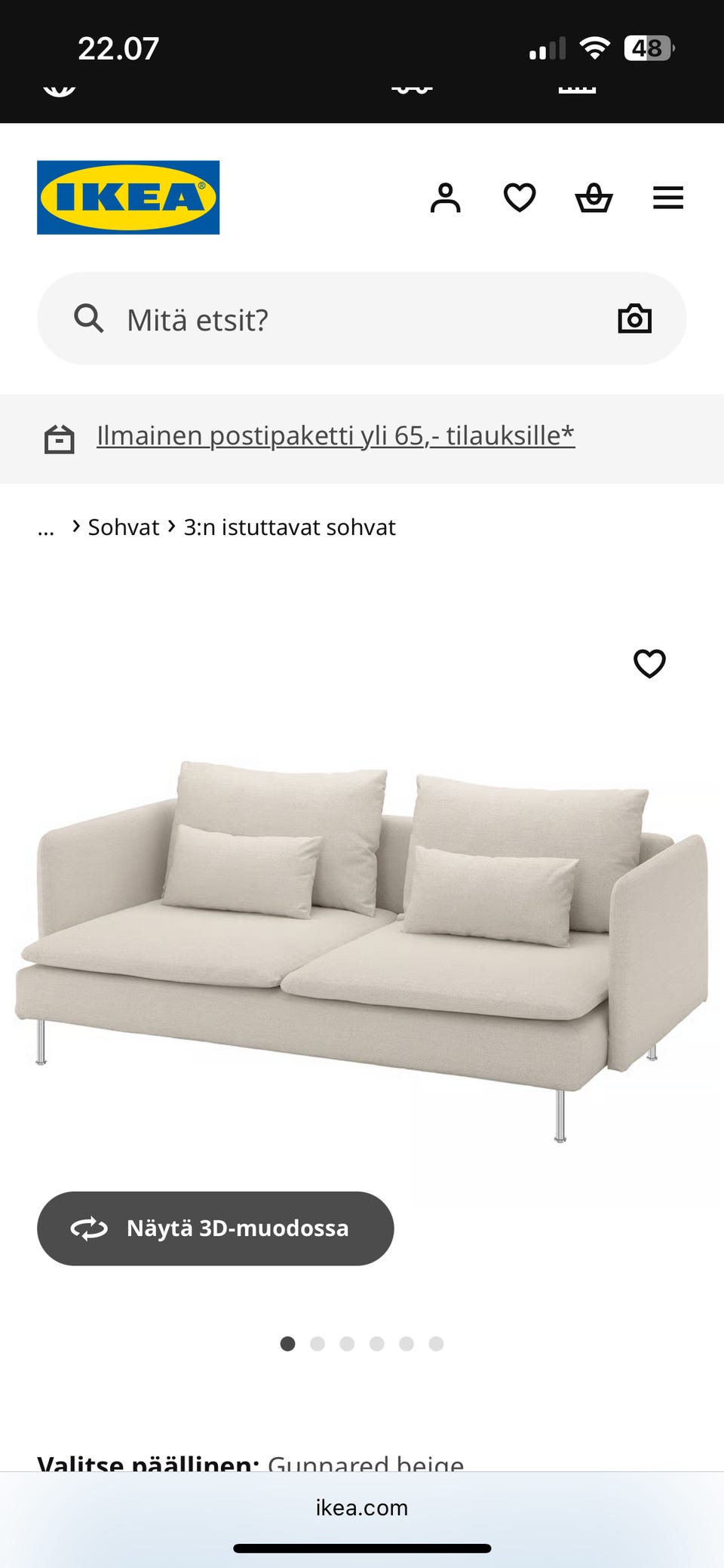Screen dimensions: 724x1568
Task: Save the sofa to favorites
Action: 649,663
